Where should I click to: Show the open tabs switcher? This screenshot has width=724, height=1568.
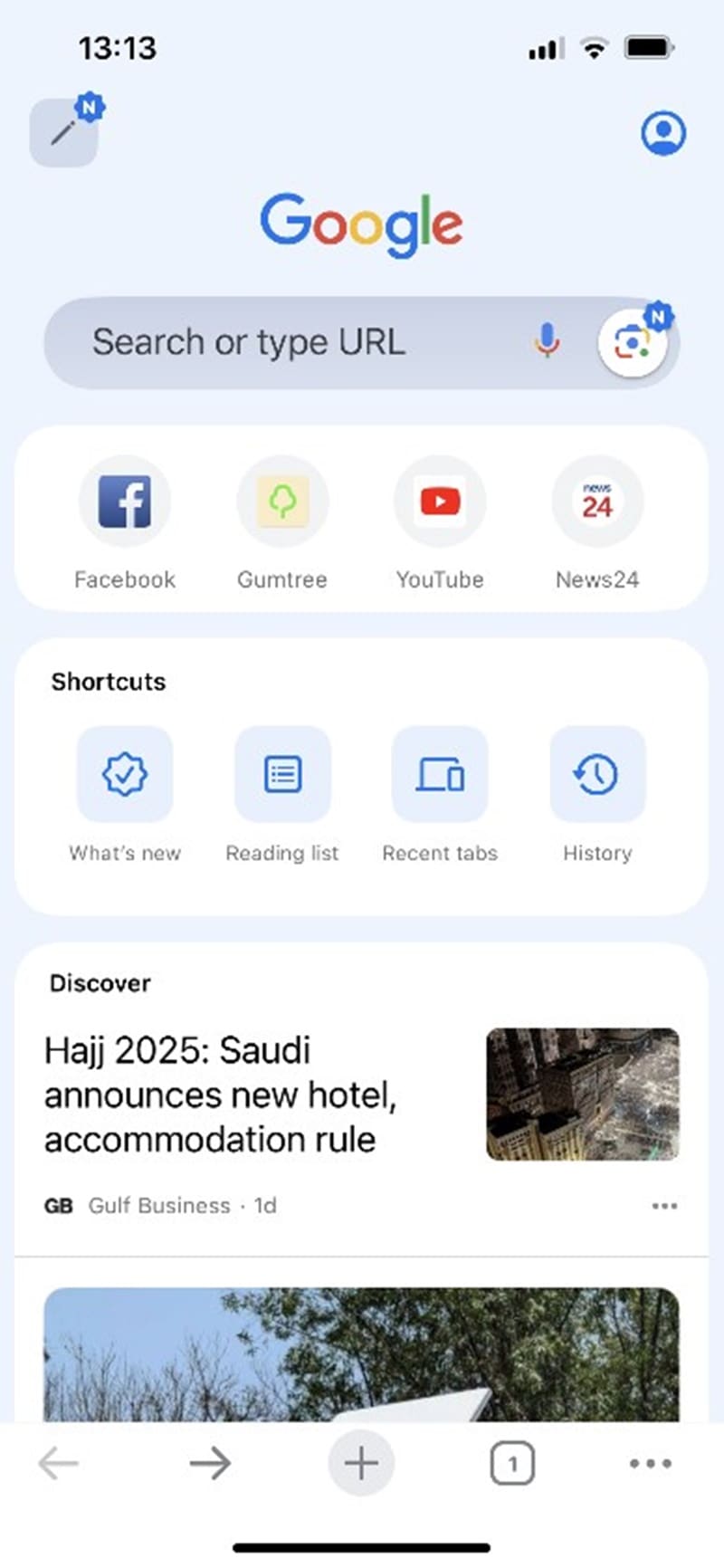point(512,1463)
